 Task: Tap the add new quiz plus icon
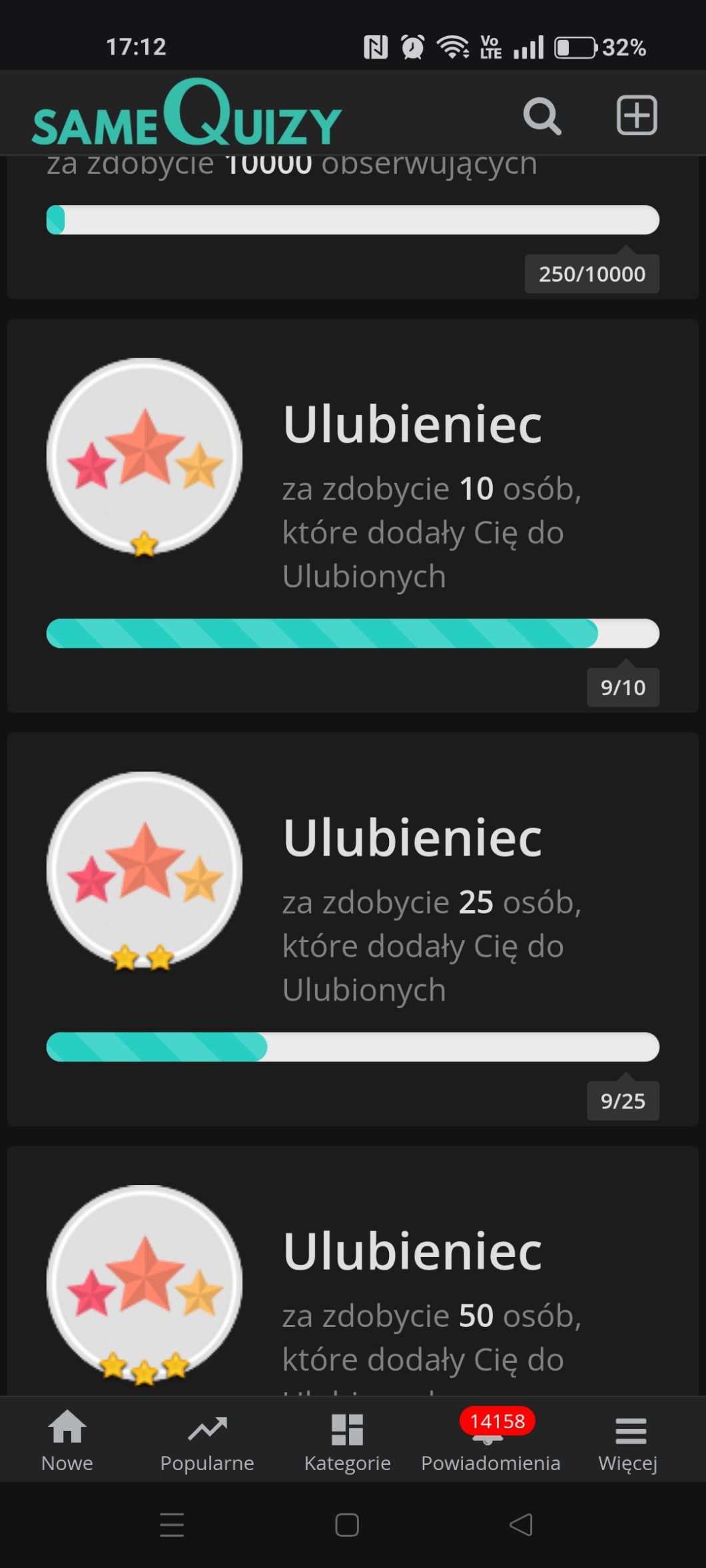pyautogui.click(x=637, y=115)
